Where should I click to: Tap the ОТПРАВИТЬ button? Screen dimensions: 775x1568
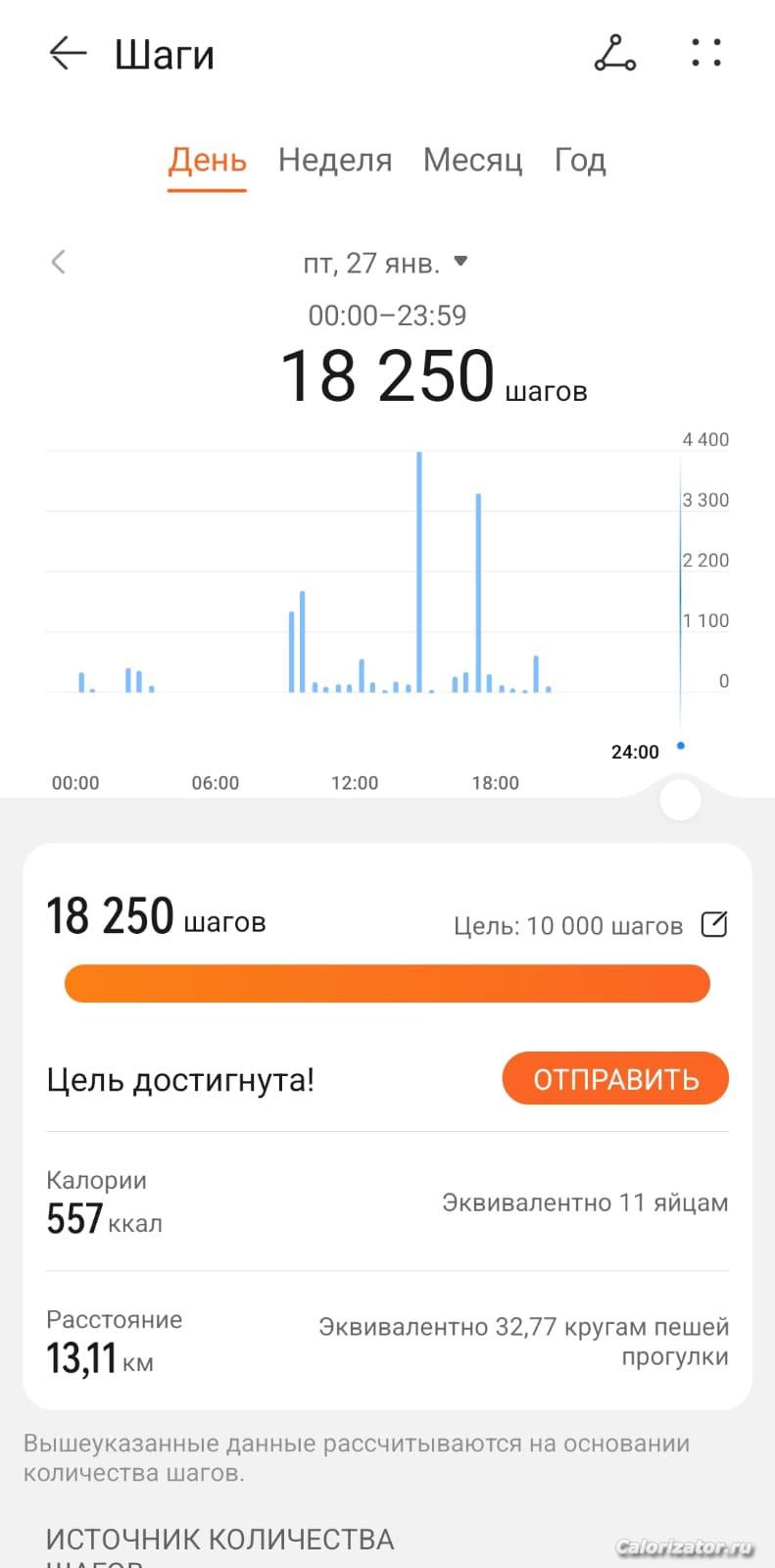pos(615,1079)
